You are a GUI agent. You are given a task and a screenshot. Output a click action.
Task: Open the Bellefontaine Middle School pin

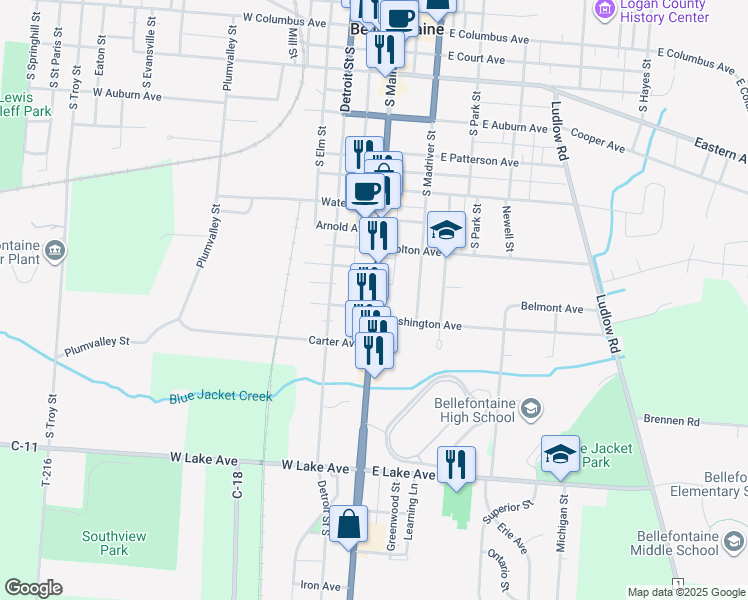point(734,543)
